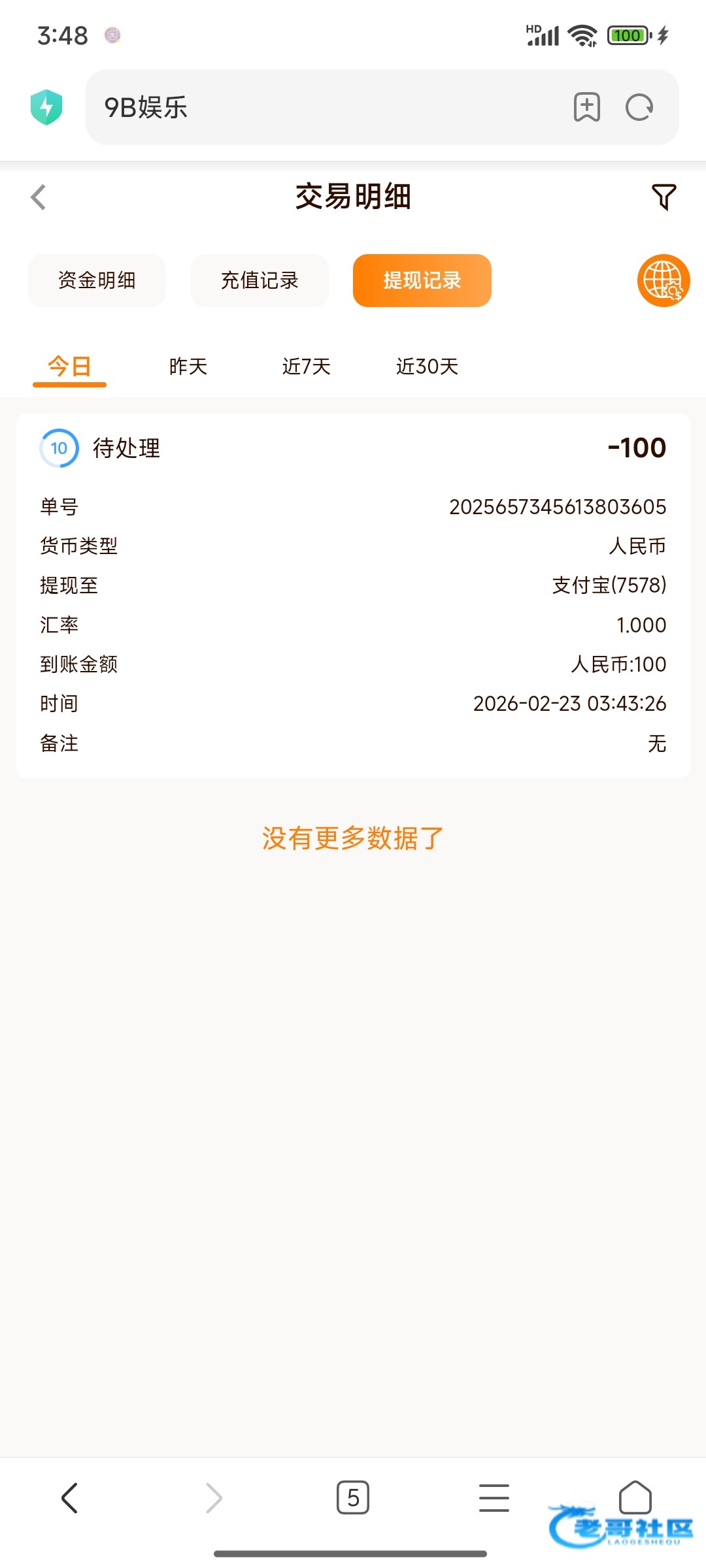The width and height of the screenshot is (706, 1568).
Task: Show 昨天 records
Action: coord(188,367)
